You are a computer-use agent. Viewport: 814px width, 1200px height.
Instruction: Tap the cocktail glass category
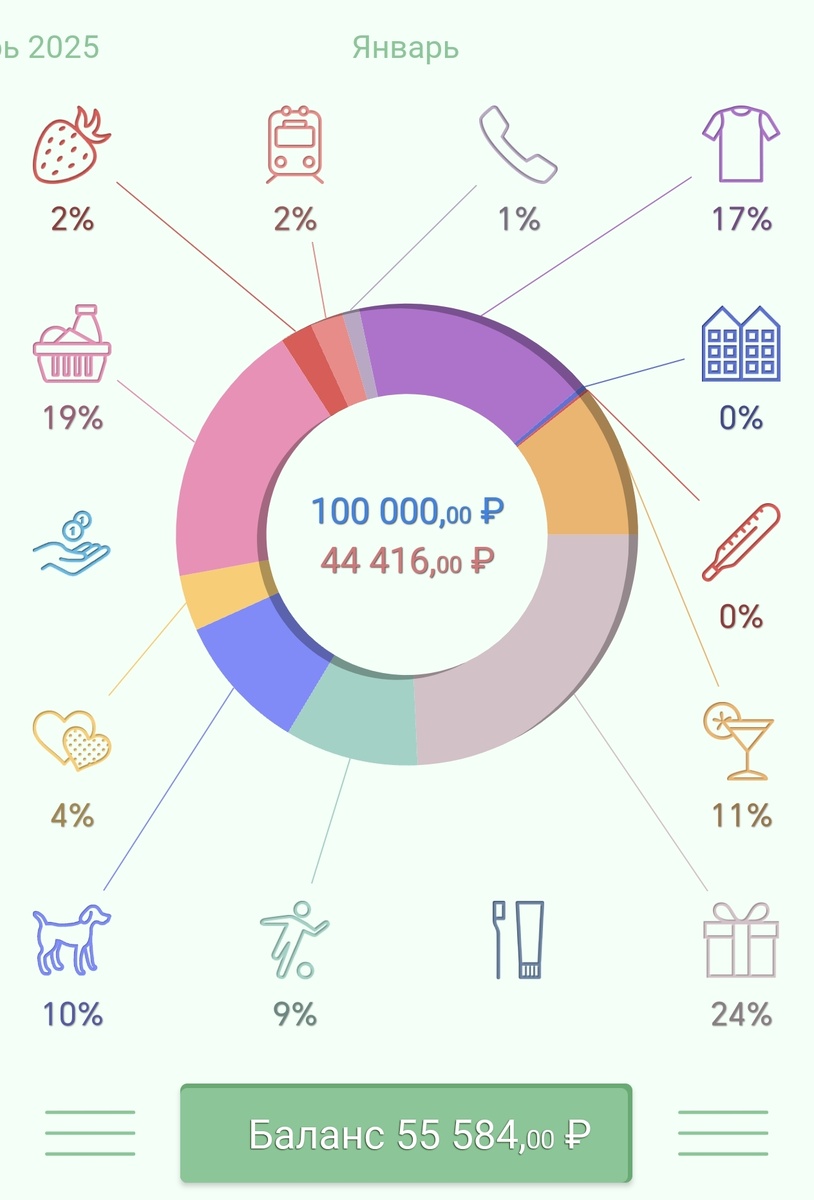(741, 741)
